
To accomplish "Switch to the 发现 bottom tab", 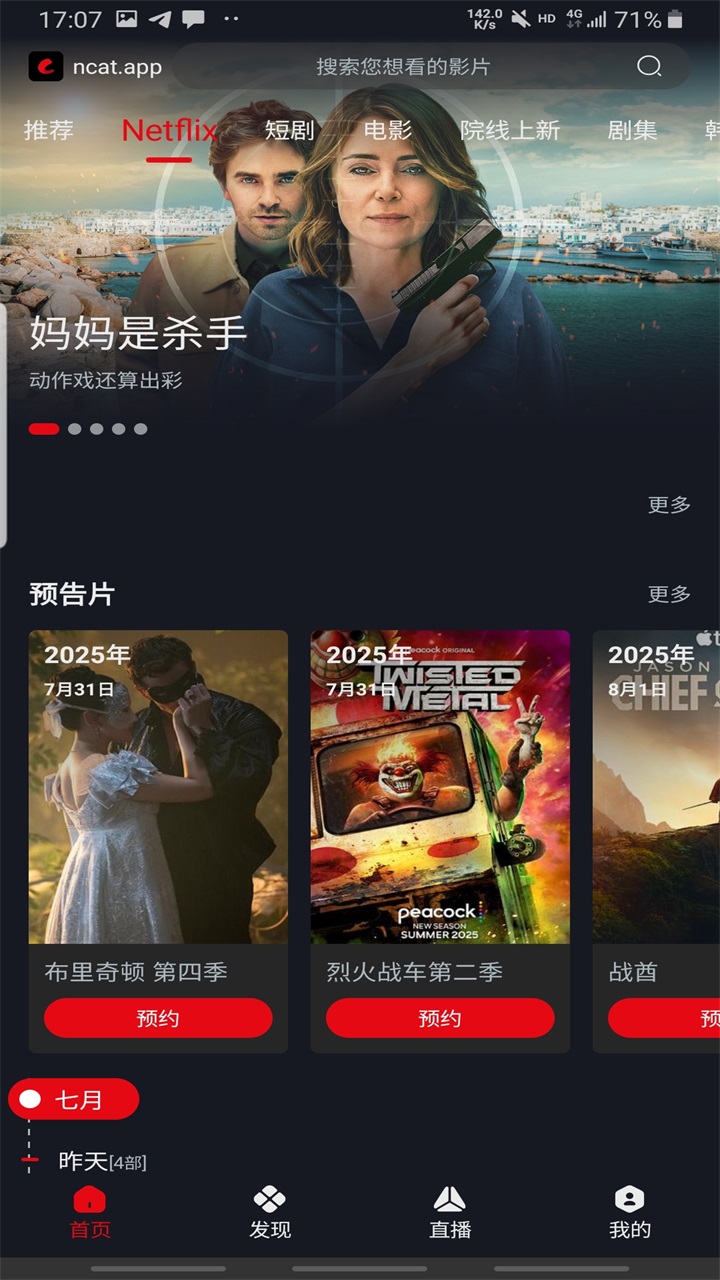I will coord(270,1212).
